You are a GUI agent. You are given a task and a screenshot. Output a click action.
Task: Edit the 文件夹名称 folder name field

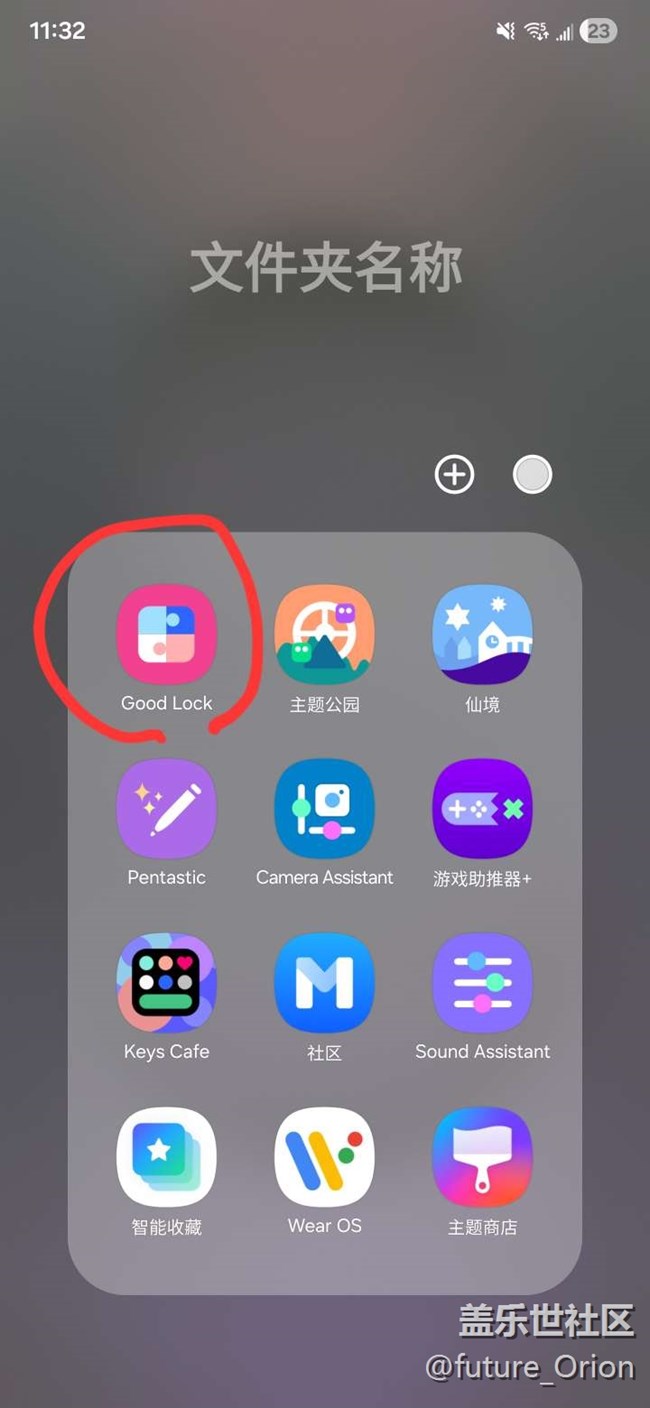325,269
